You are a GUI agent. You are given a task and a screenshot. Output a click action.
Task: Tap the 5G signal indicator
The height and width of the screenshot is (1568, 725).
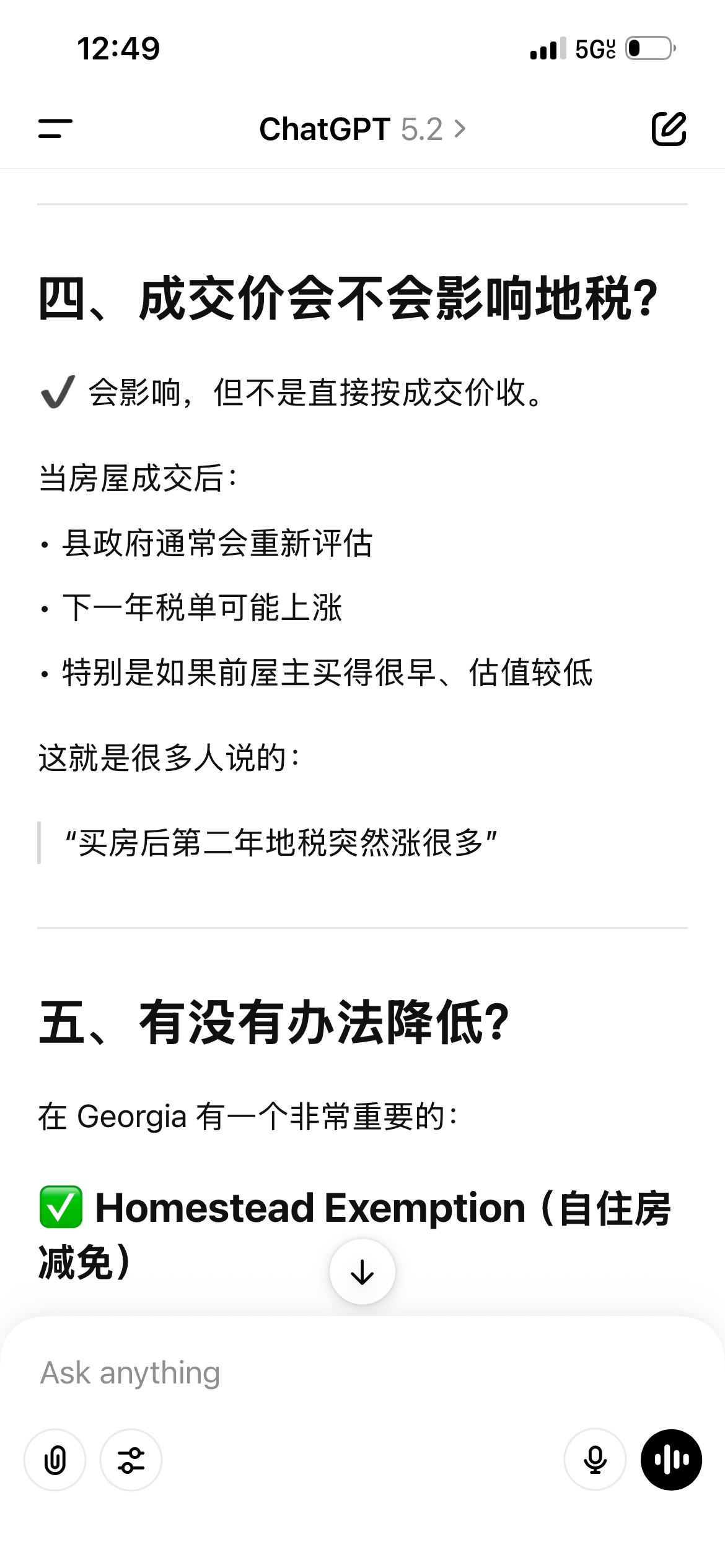point(593,48)
